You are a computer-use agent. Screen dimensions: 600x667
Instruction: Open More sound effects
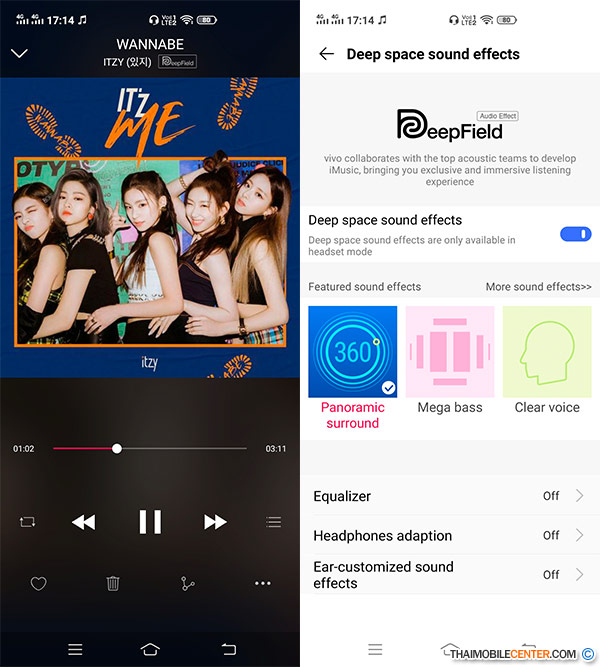tap(538, 287)
